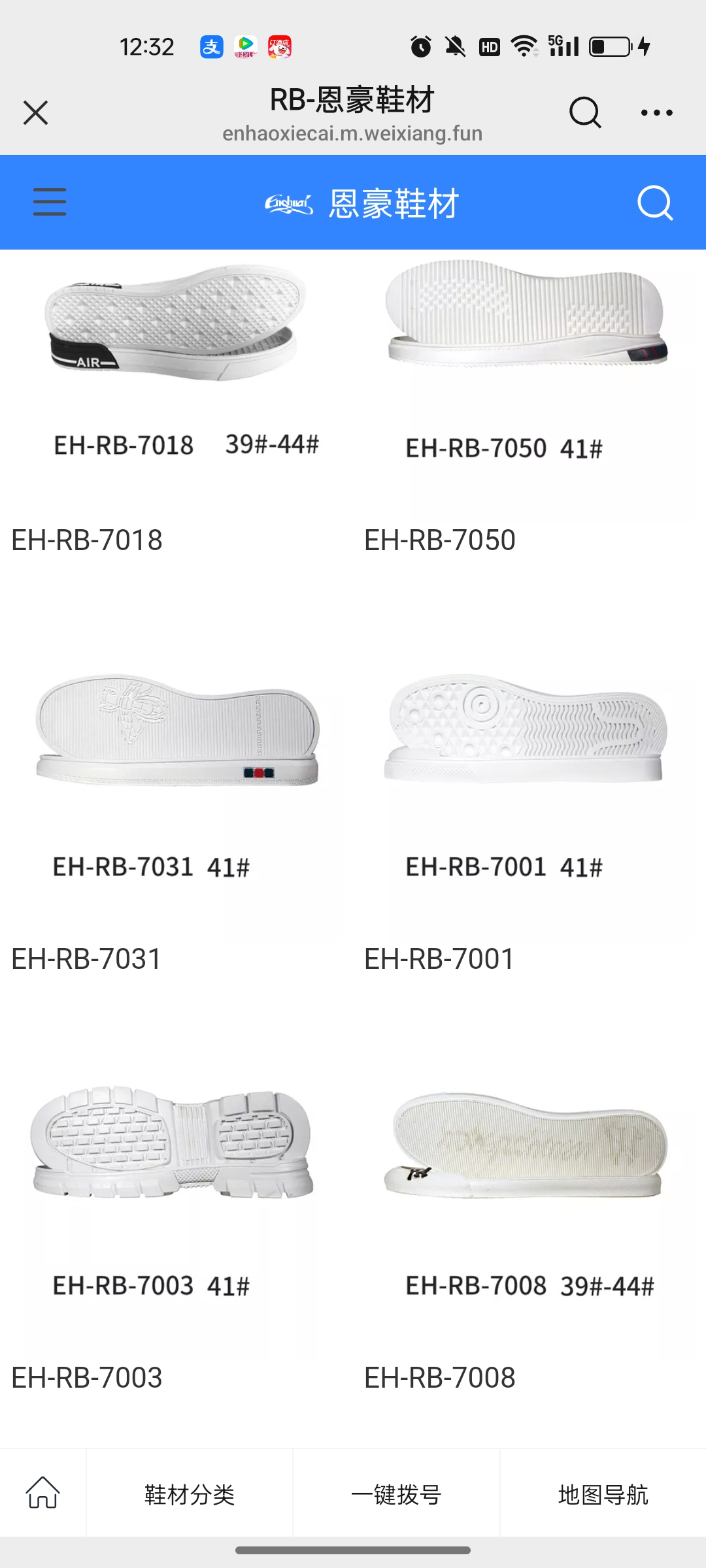Search products in the blue header
Image resolution: width=706 pixels, height=1568 pixels.
coord(654,203)
